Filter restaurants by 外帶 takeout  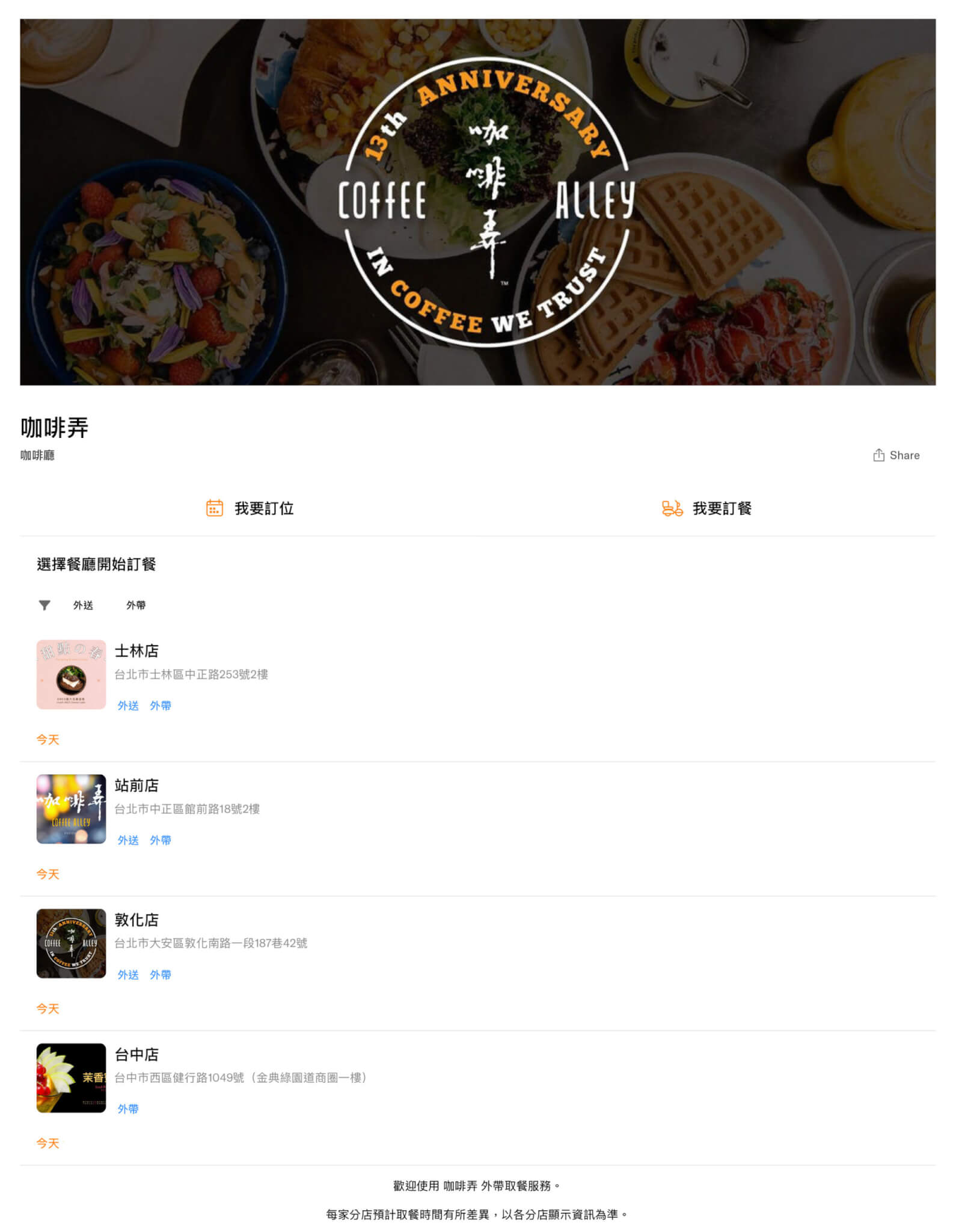coord(136,605)
